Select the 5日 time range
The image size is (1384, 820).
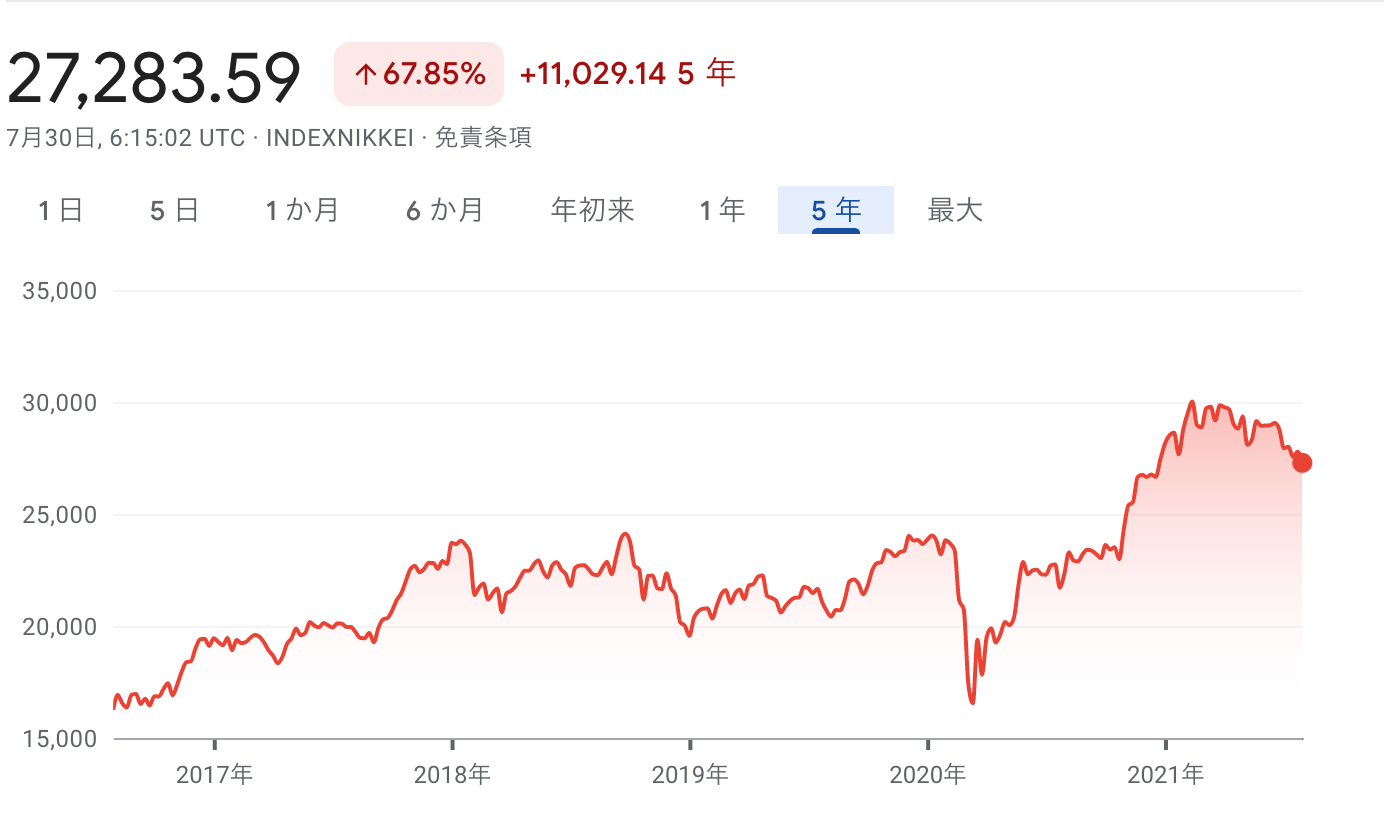tap(175, 210)
